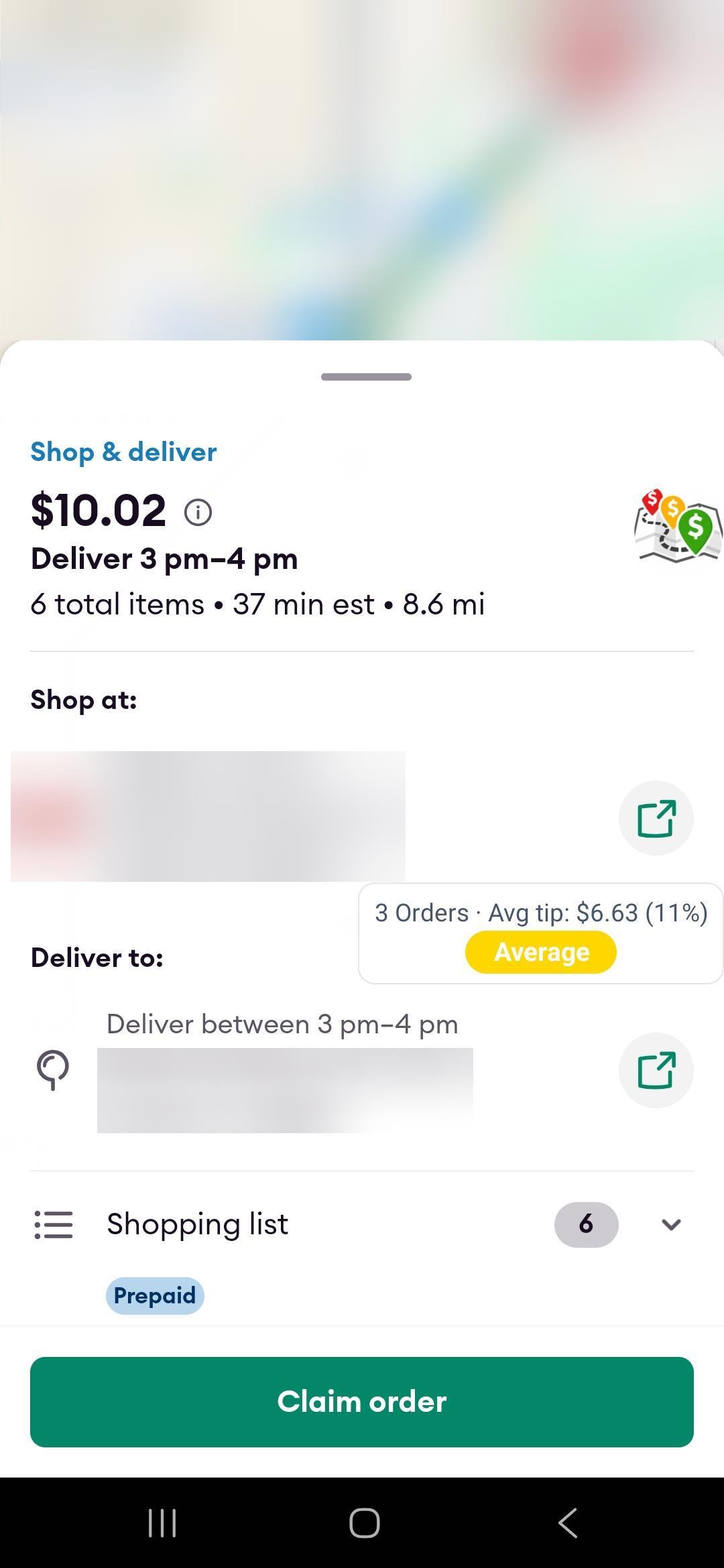Click the shopping list icon
Screen dimensions: 724x1568
pos(54,1224)
